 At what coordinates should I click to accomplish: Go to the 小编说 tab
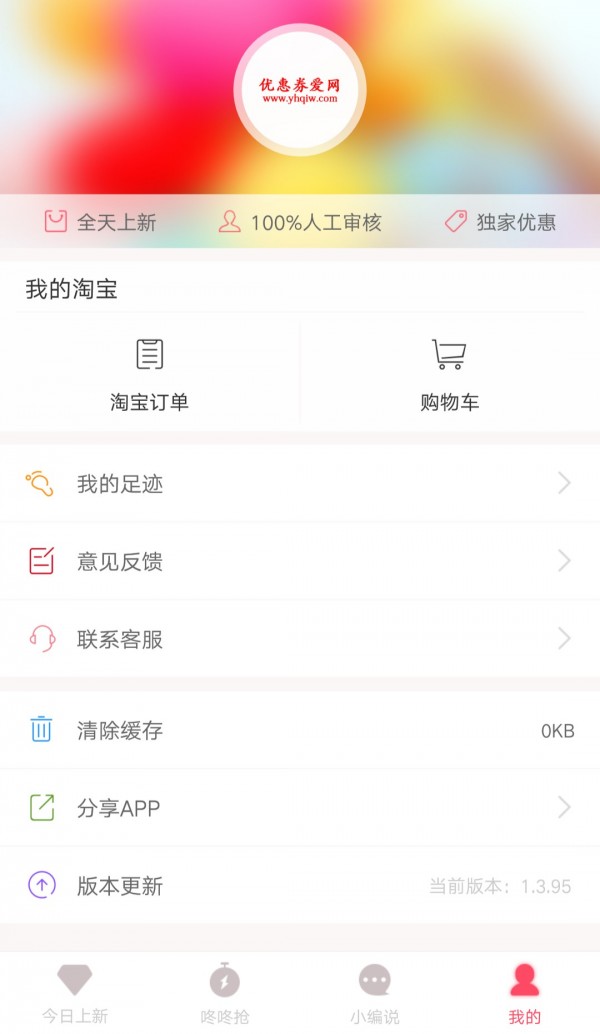[x=375, y=993]
